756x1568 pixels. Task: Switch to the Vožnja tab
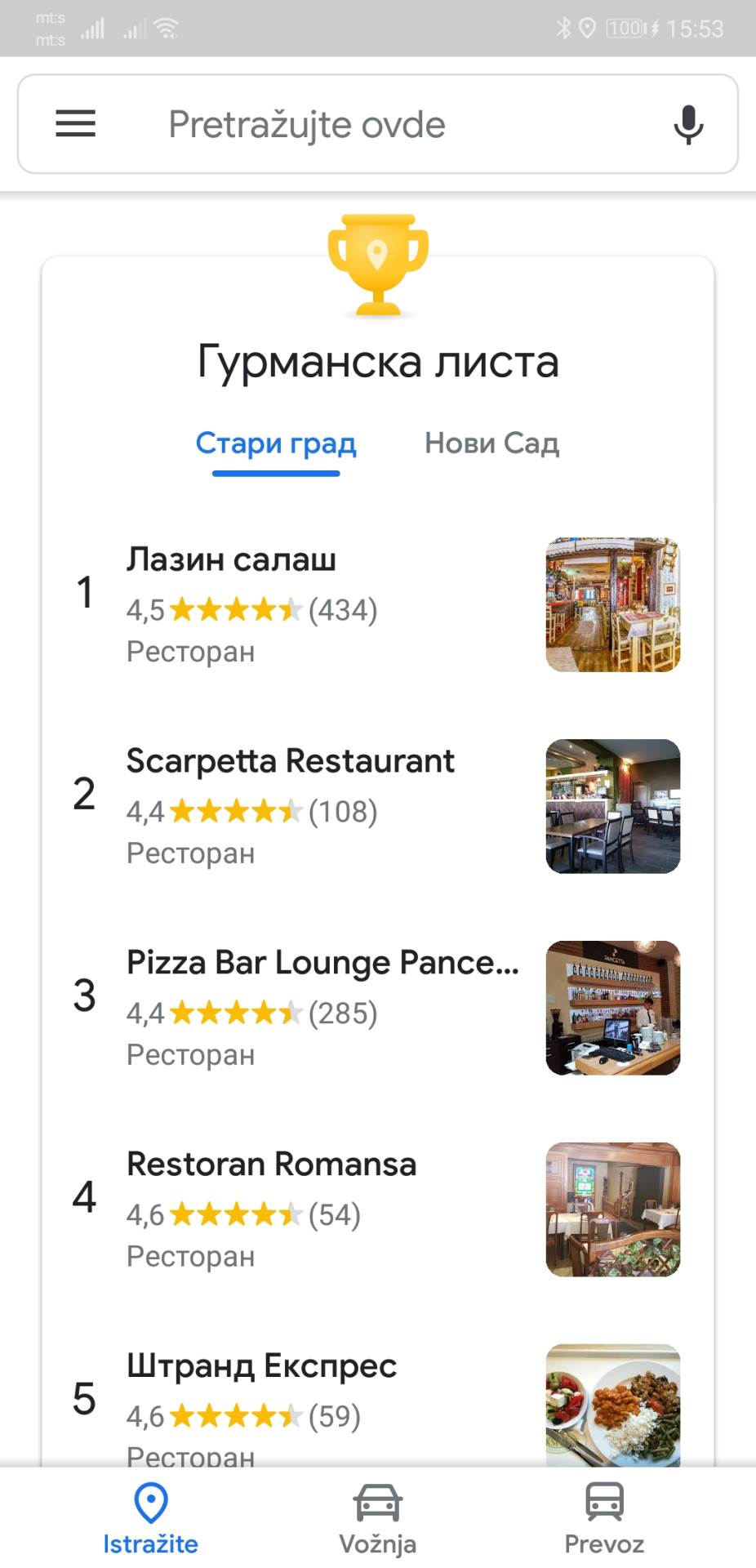click(378, 1519)
